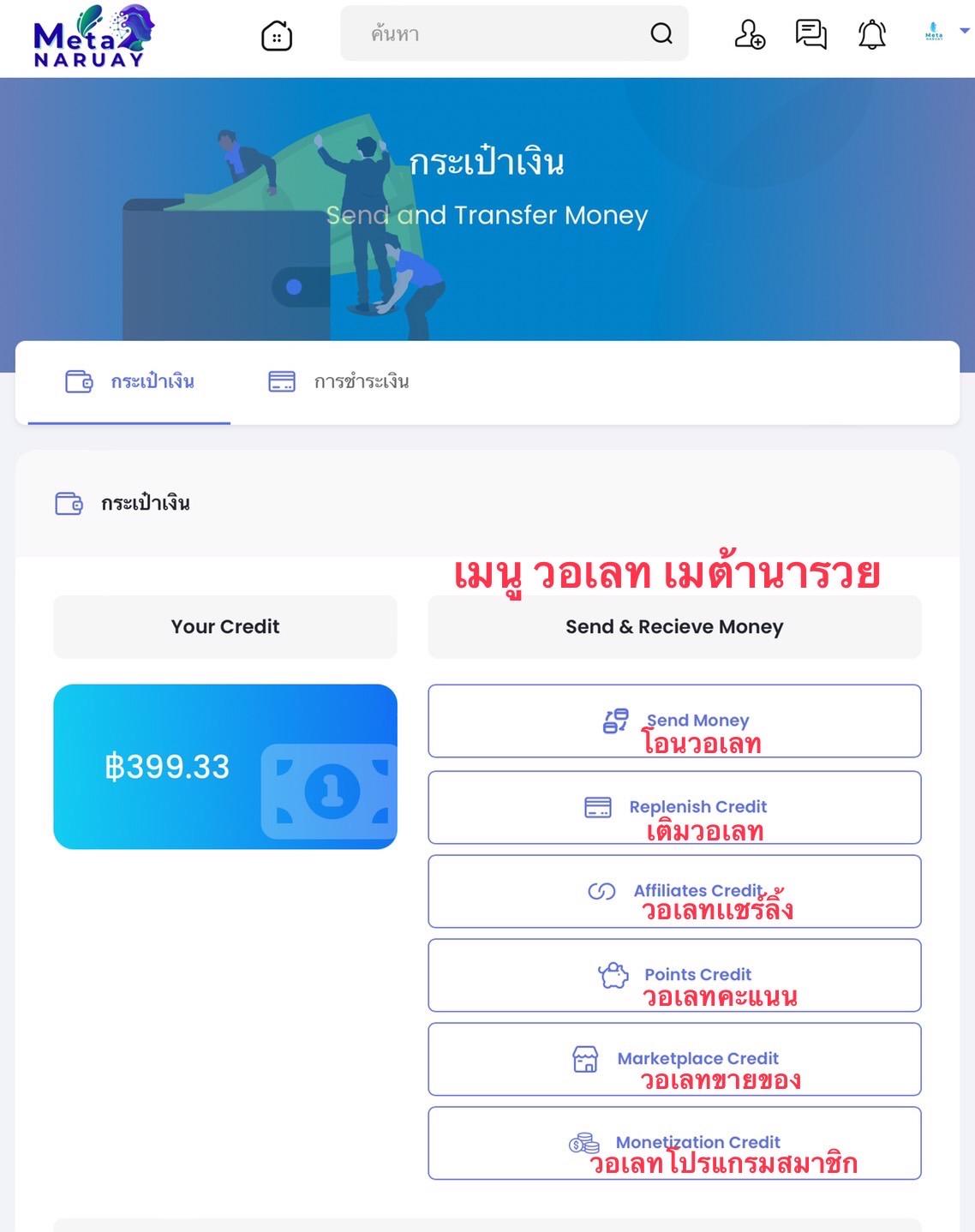This screenshot has width=975, height=1232.
Task: Tap the ค้นหา search field
Action: (497, 34)
